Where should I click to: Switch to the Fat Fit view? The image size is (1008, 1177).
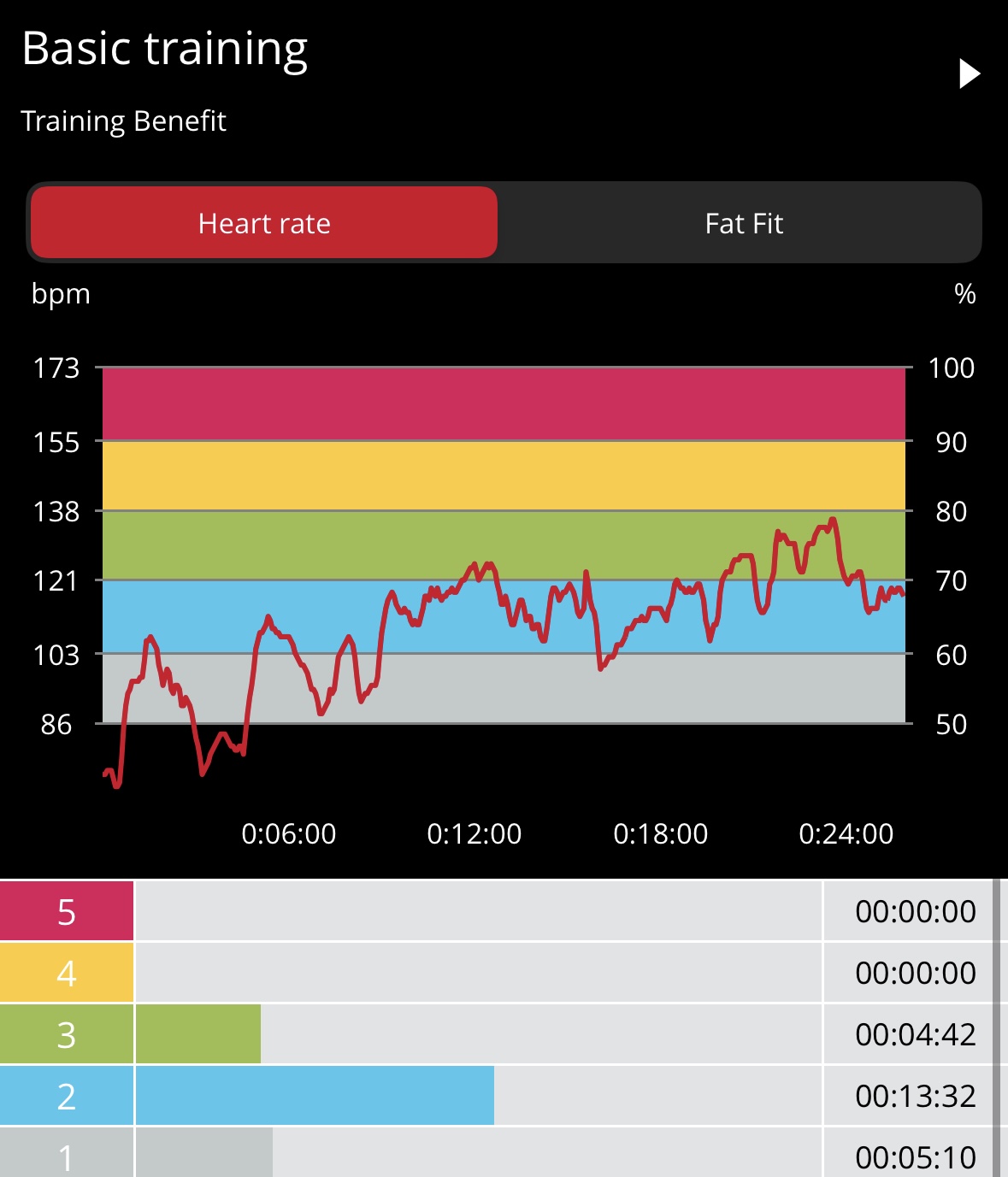pyautogui.click(x=743, y=223)
